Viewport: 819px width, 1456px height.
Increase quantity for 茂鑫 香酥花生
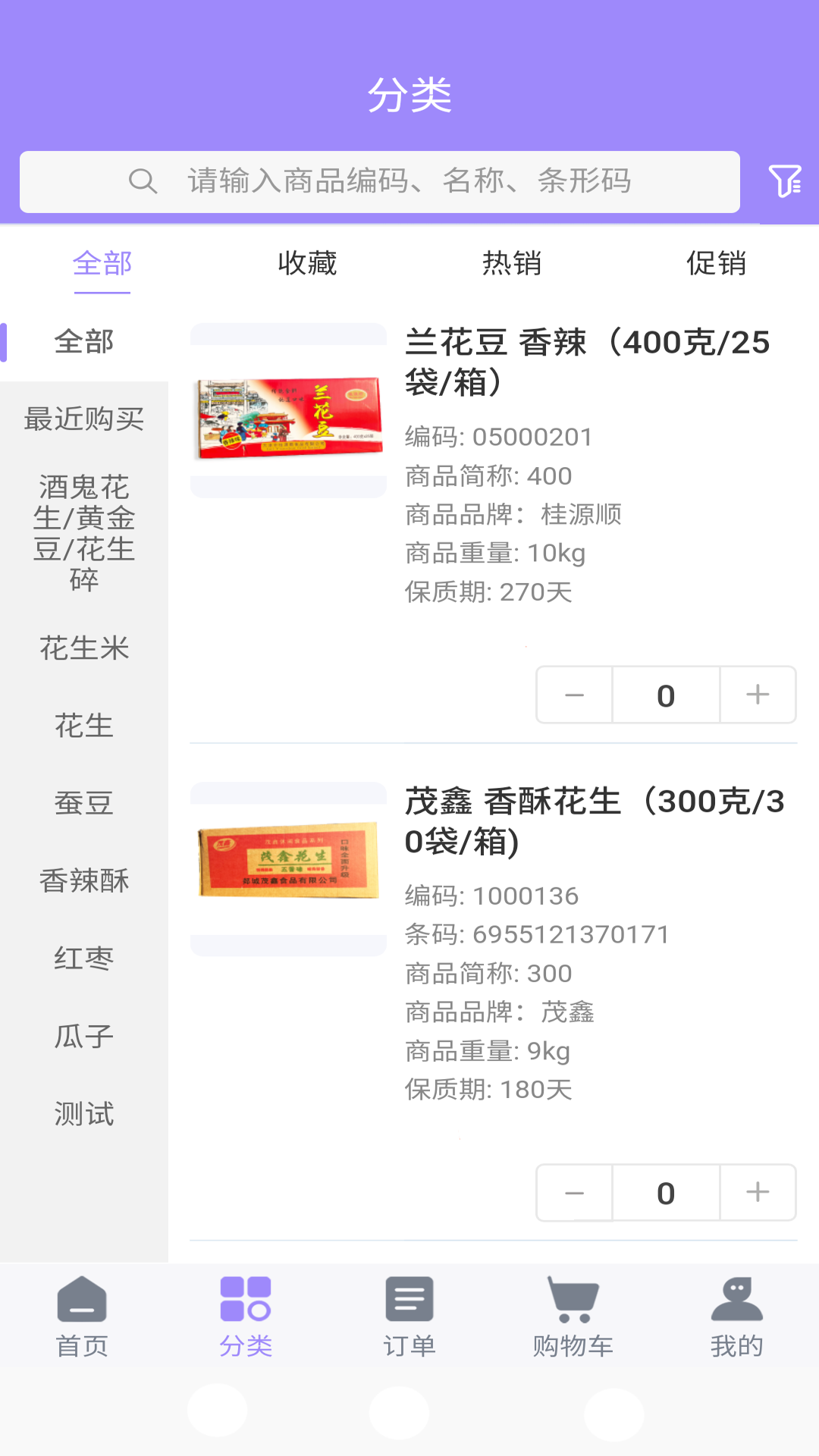(x=758, y=1192)
